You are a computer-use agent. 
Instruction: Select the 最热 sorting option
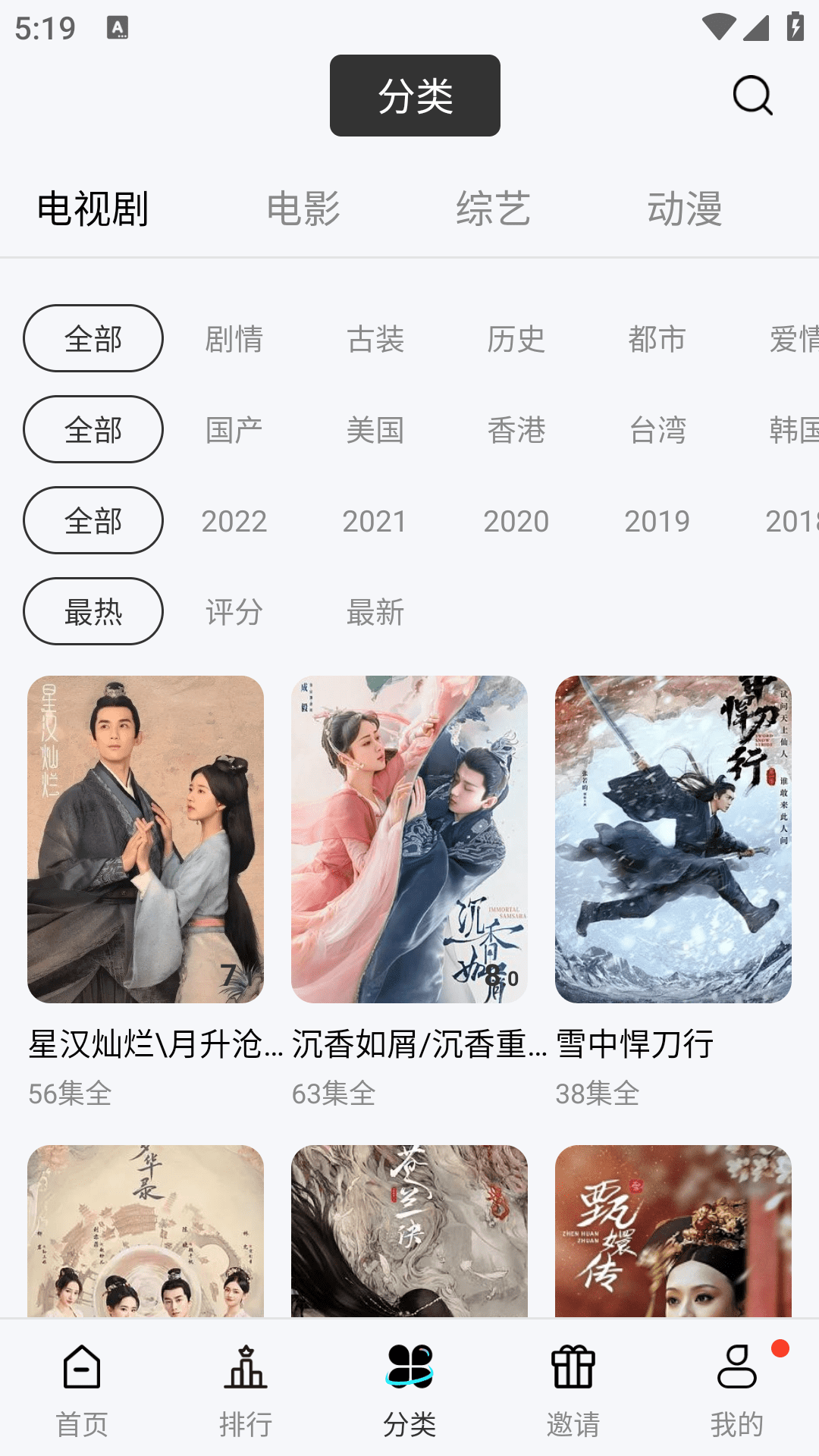click(x=92, y=612)
